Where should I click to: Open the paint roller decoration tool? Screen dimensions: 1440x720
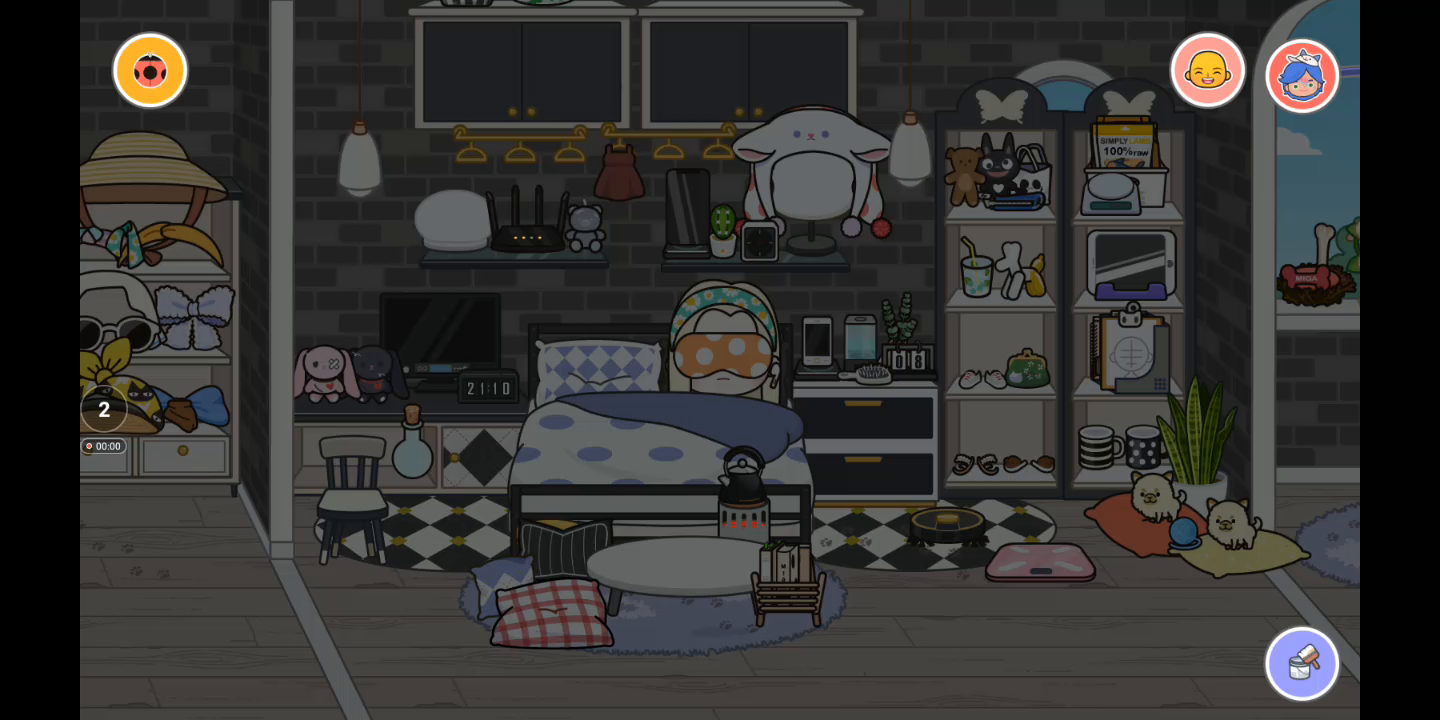coord(1302,663)
